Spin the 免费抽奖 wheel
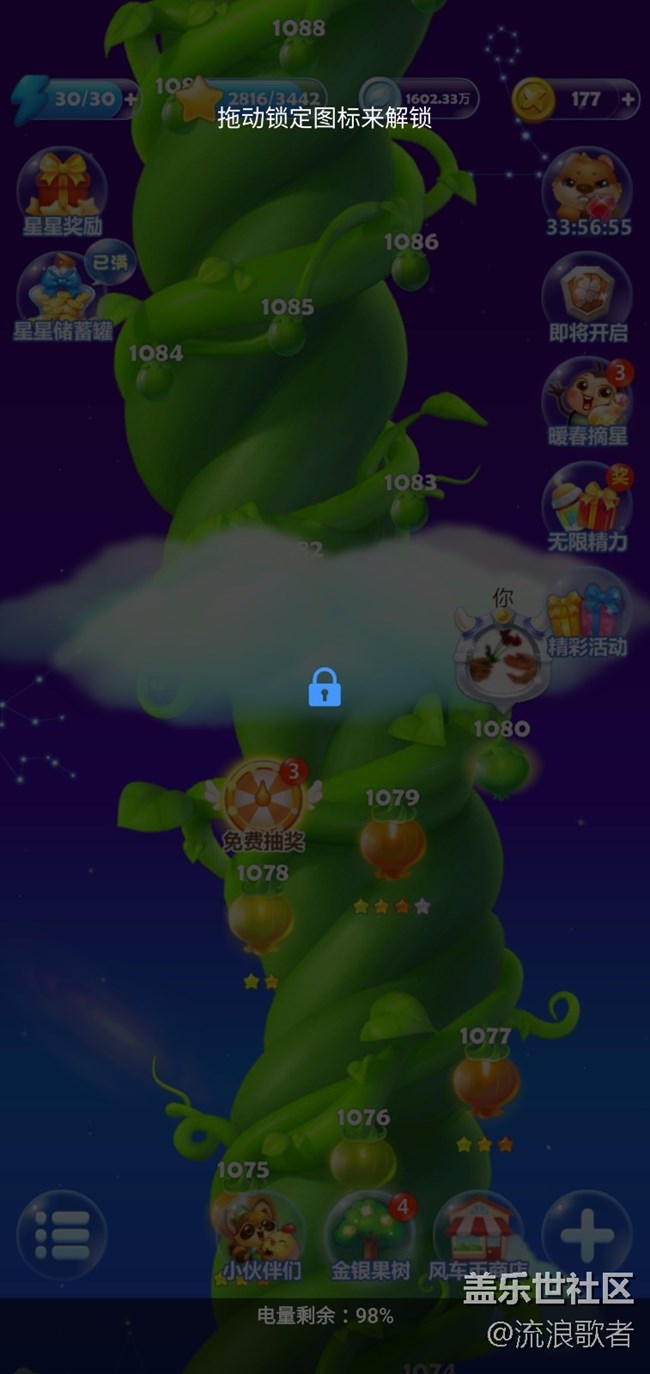The image size is (650, 1374). tap(263, 800)
